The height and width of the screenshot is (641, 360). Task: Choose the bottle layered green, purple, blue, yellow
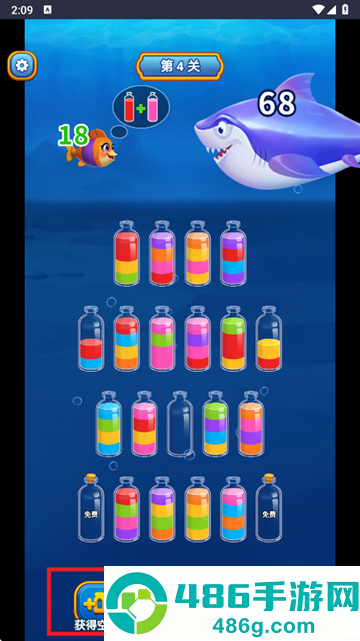pos(216,424)
